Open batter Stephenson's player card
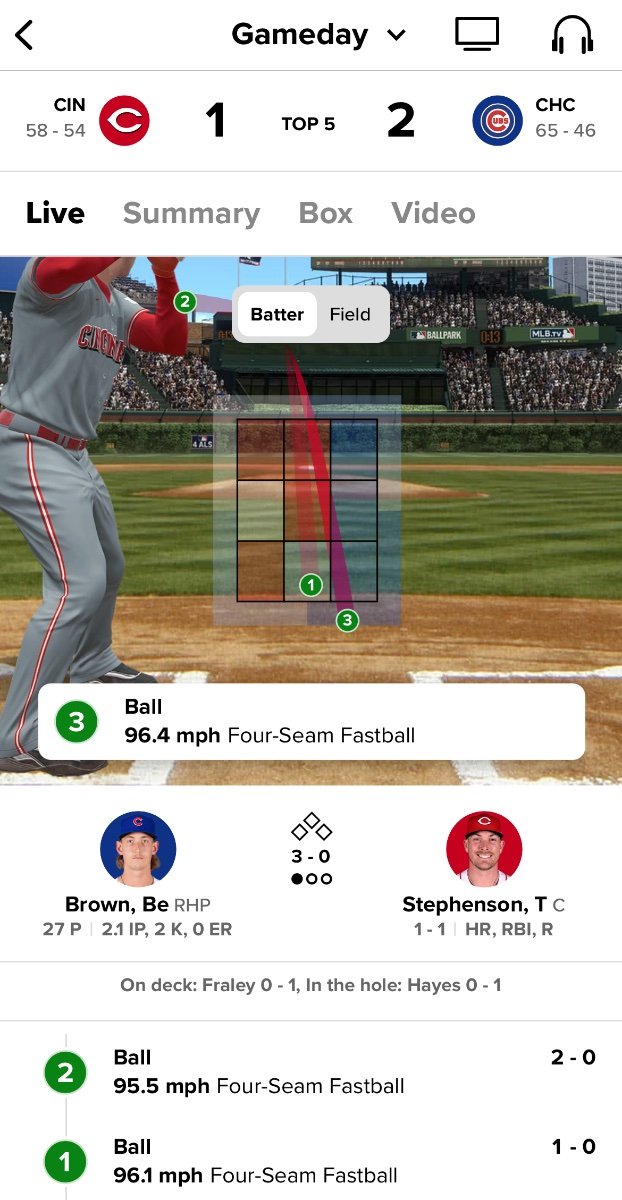 (484, 849)
